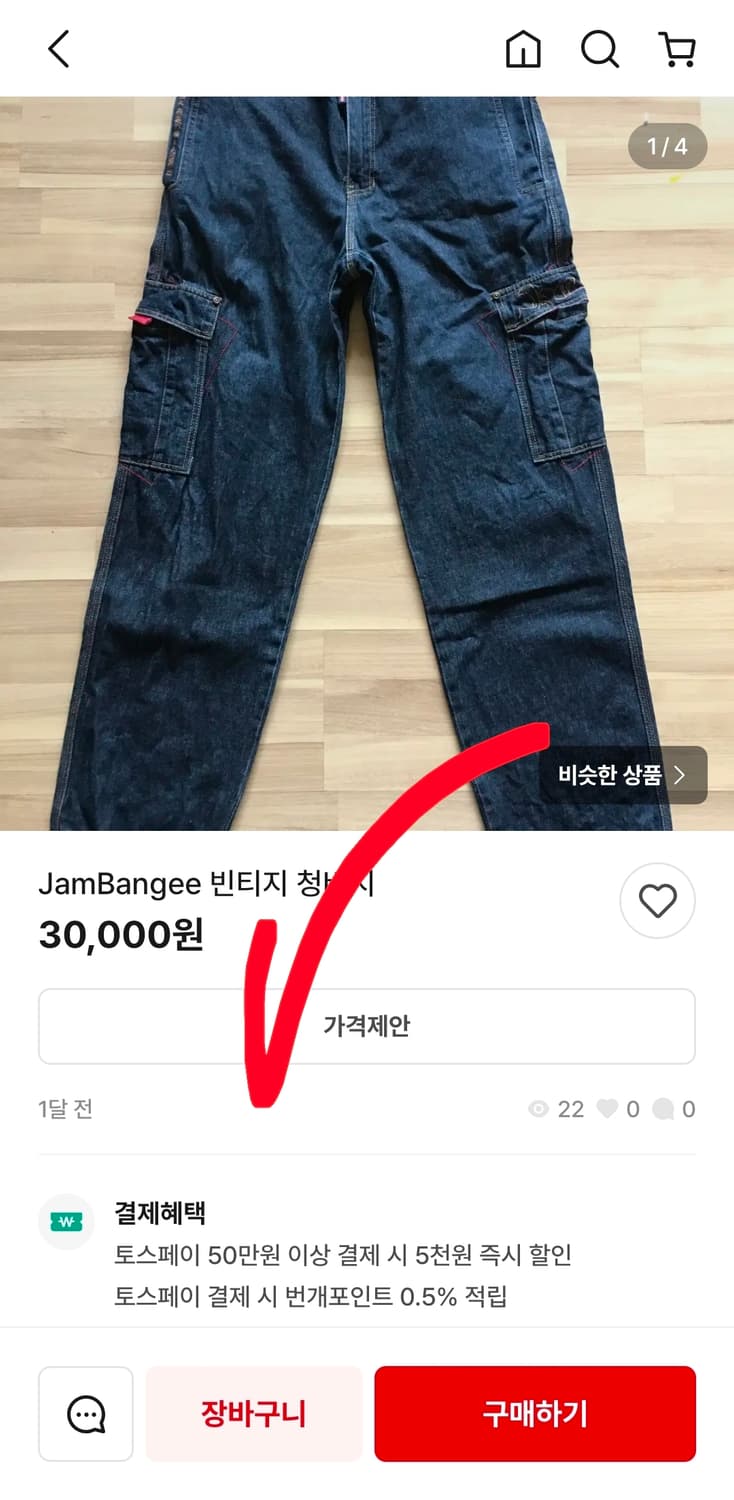Tap the comment bubble icon showing 0

point(666,1108)
